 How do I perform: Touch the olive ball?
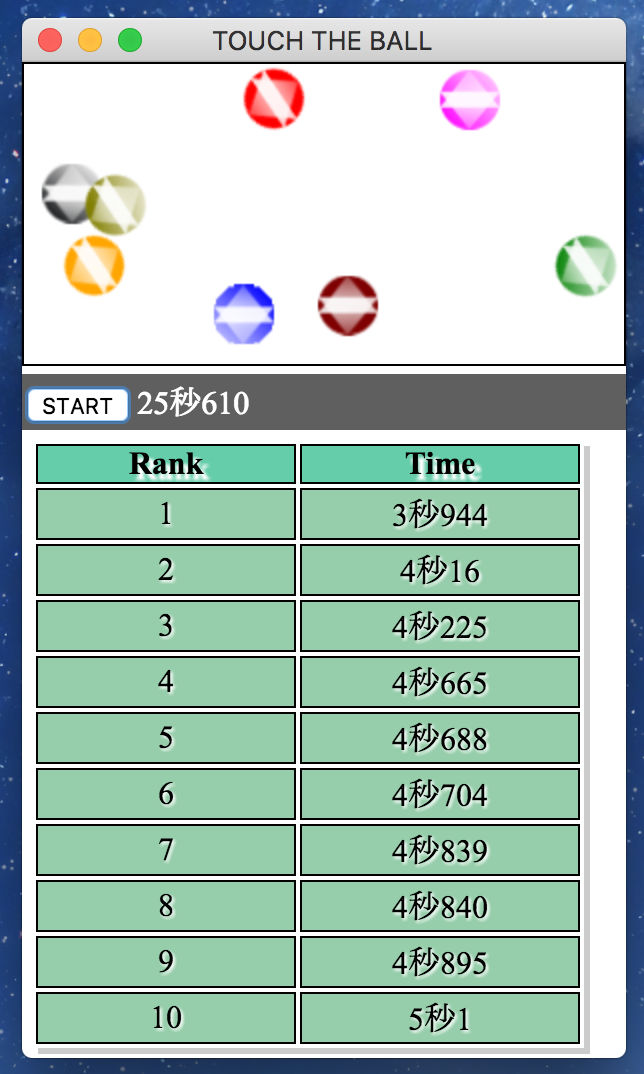[116, 205]
